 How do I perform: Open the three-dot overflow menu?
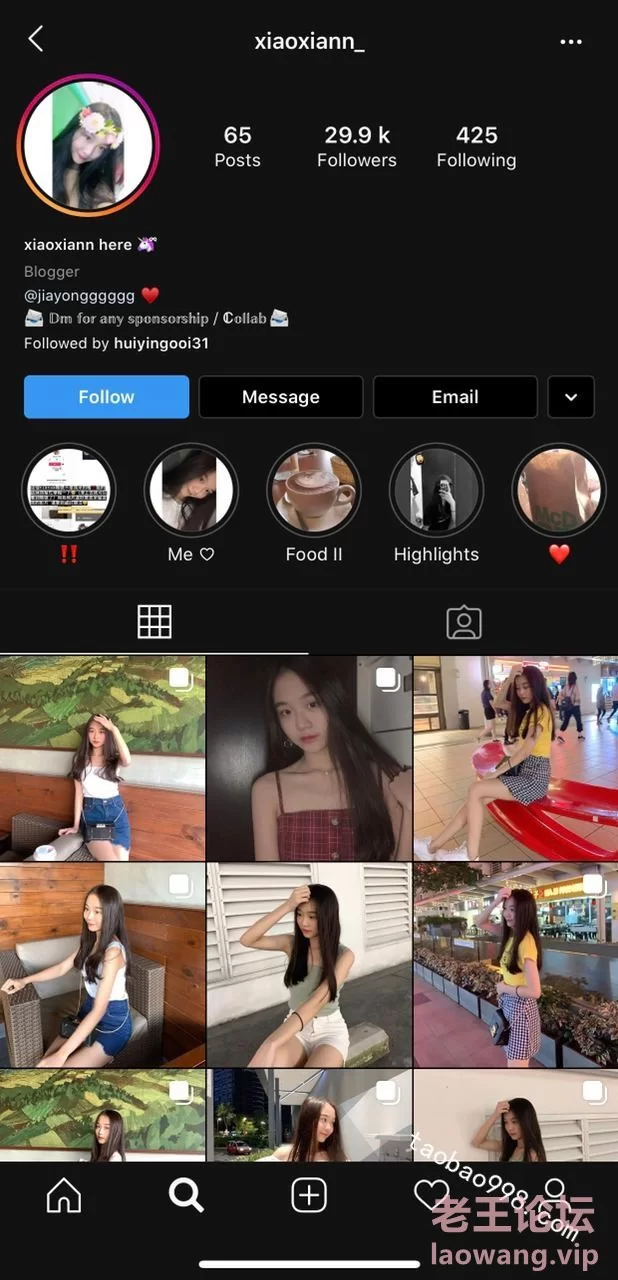[x=571, y=42]
